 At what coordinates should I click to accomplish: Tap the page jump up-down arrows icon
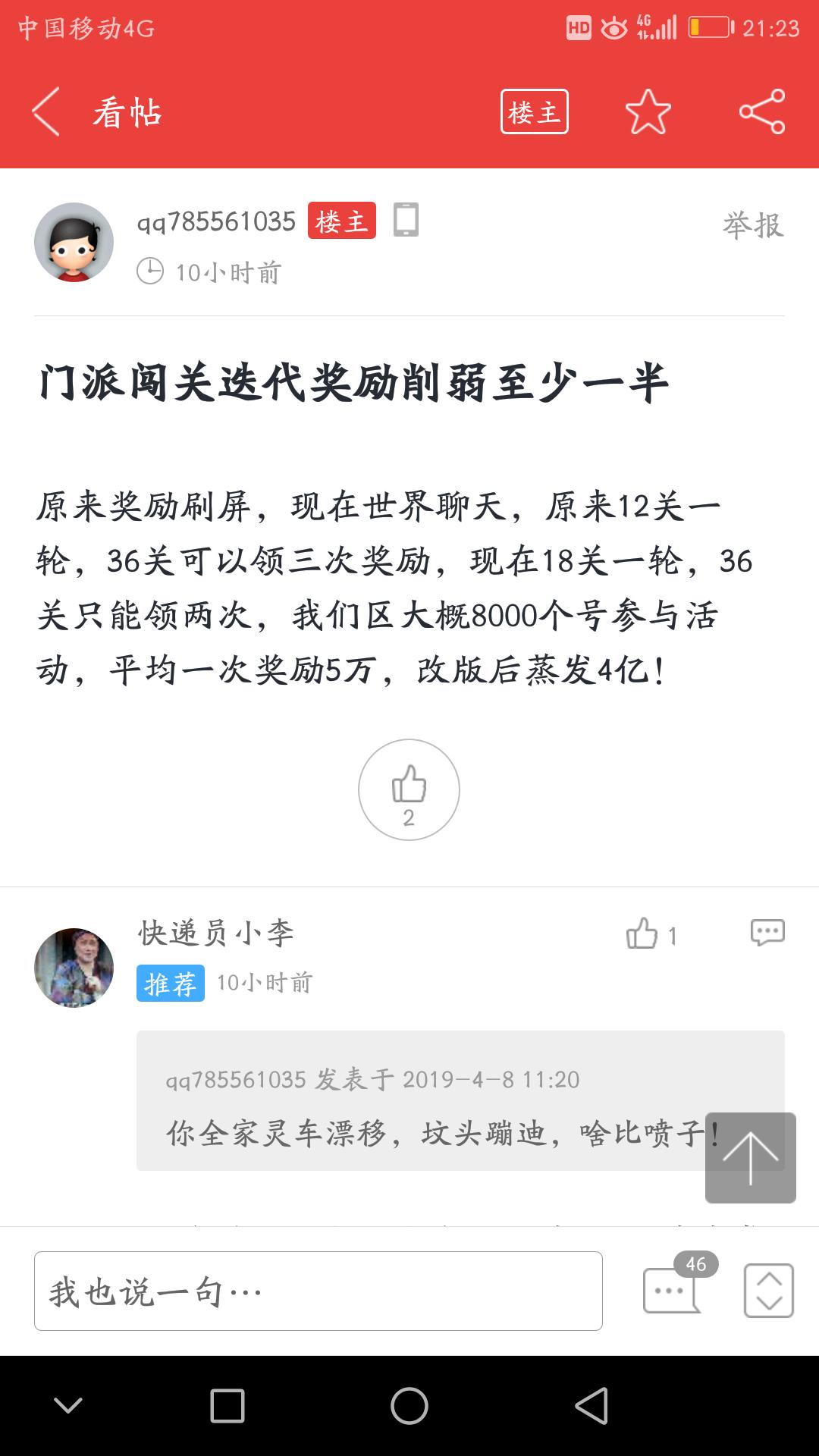(x=768, y=1290)
